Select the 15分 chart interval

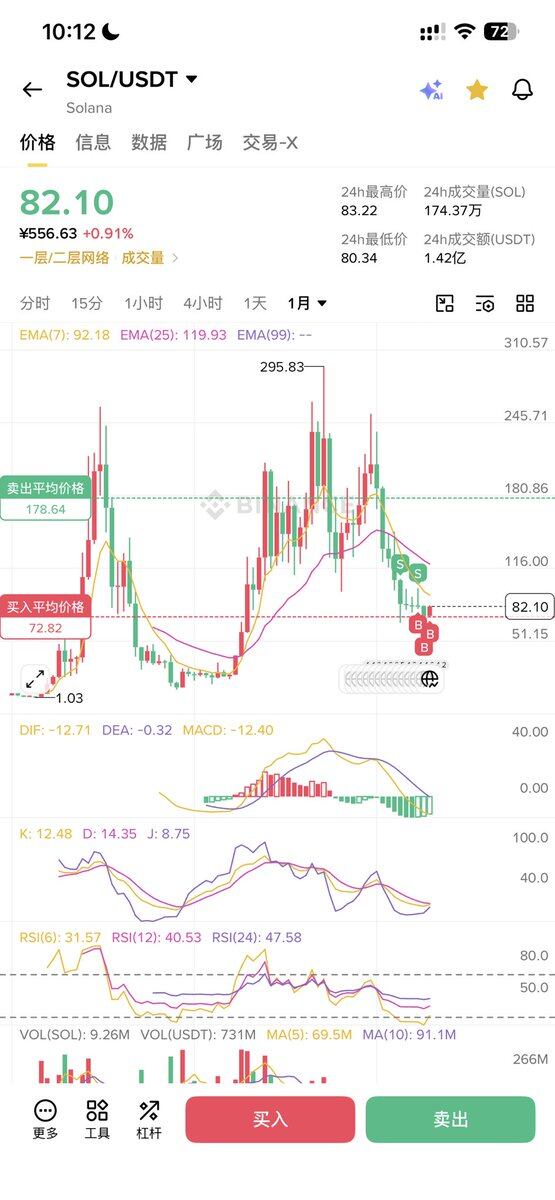point(86,303)
